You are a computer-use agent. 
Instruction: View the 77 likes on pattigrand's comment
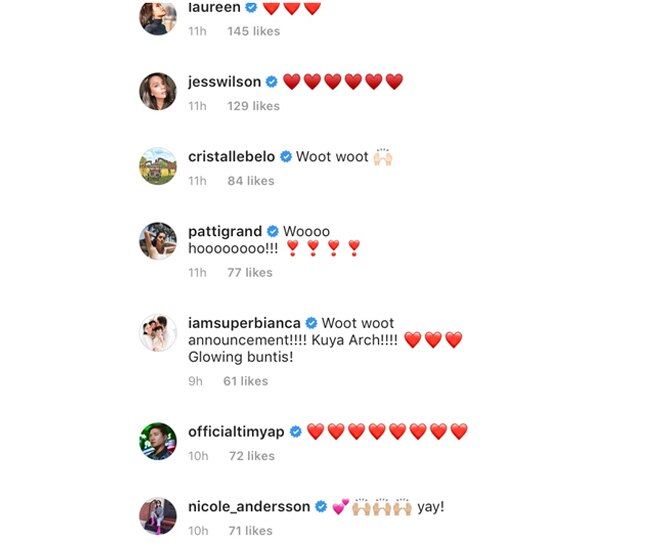click(249, 272)
